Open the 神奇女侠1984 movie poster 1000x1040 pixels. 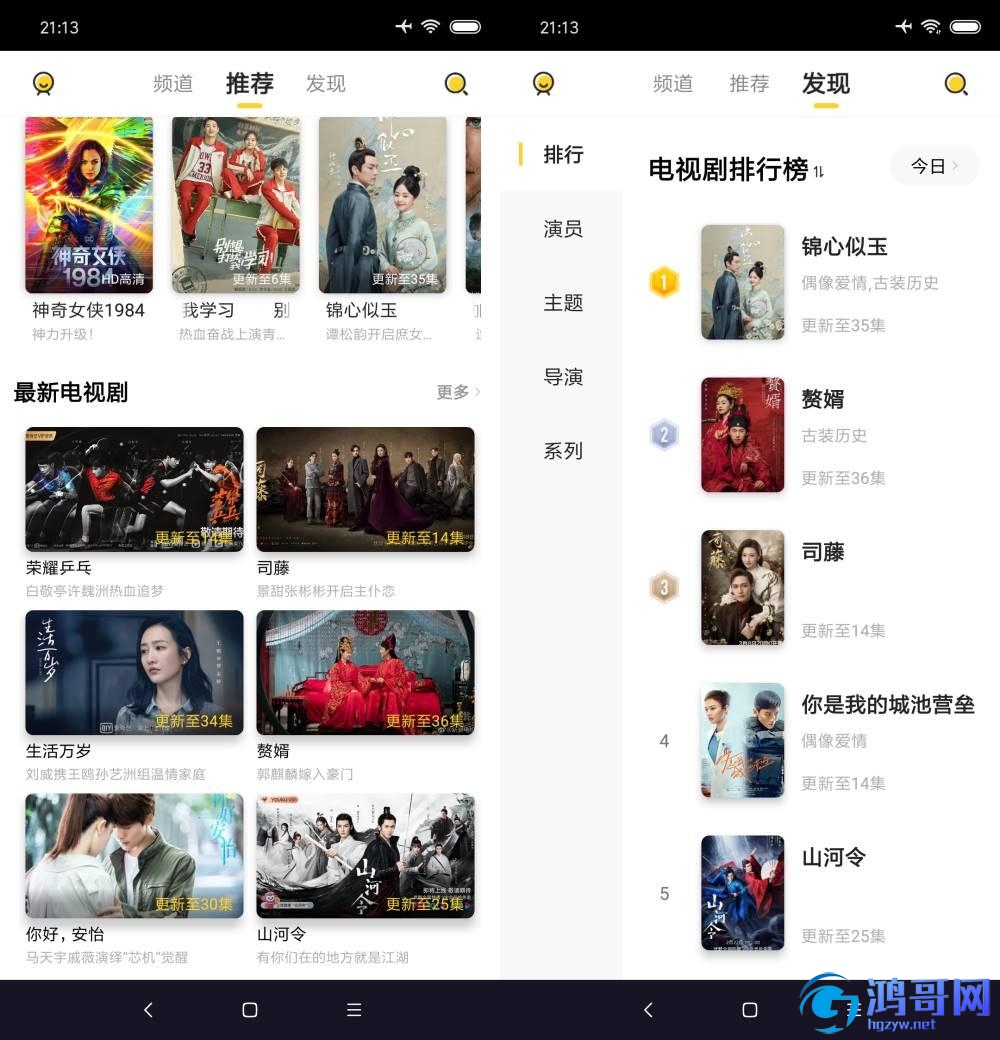(x=89, y=205)
